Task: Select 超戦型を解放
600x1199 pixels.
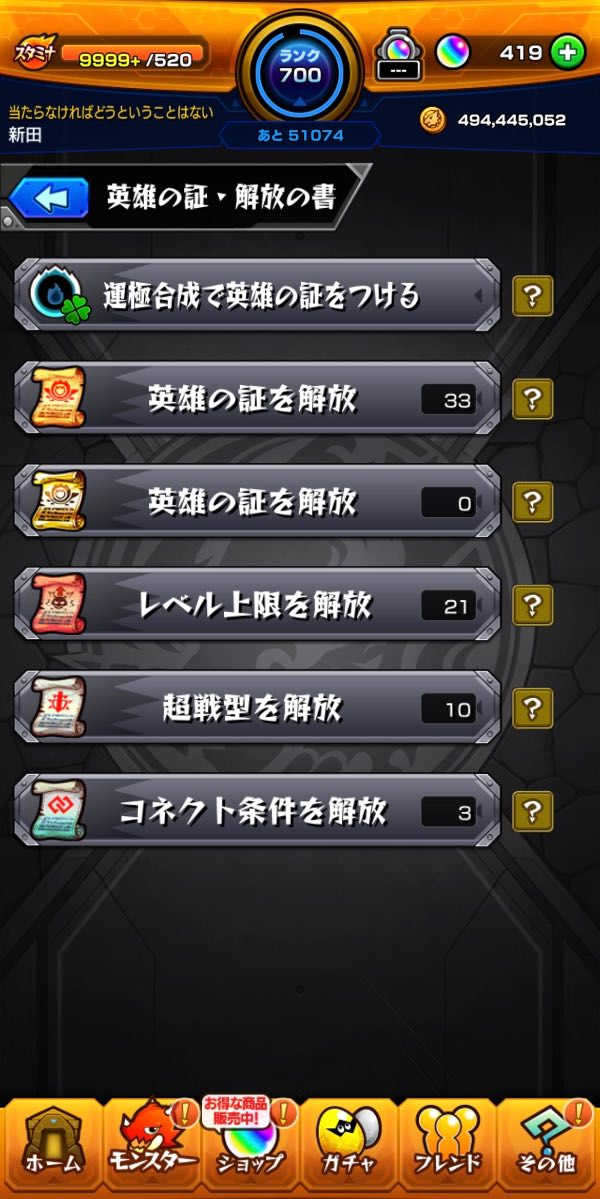Action: tap(257, 708)
